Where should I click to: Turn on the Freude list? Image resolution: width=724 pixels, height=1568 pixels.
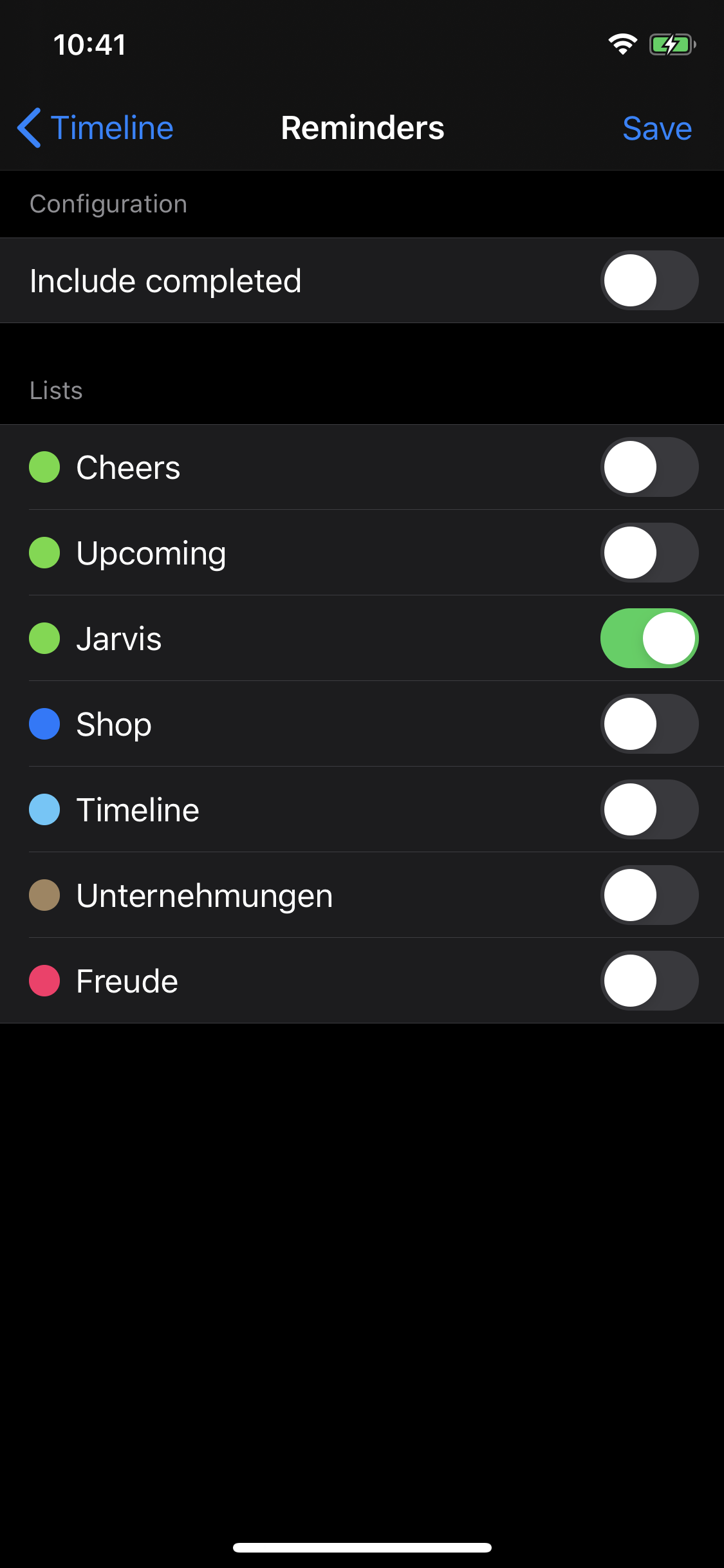click(x=649, y=981)
